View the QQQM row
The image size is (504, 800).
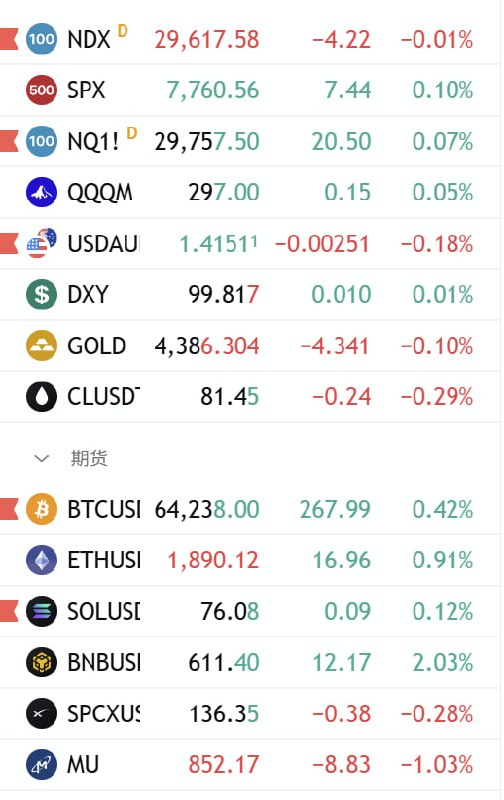coord(250,192)
